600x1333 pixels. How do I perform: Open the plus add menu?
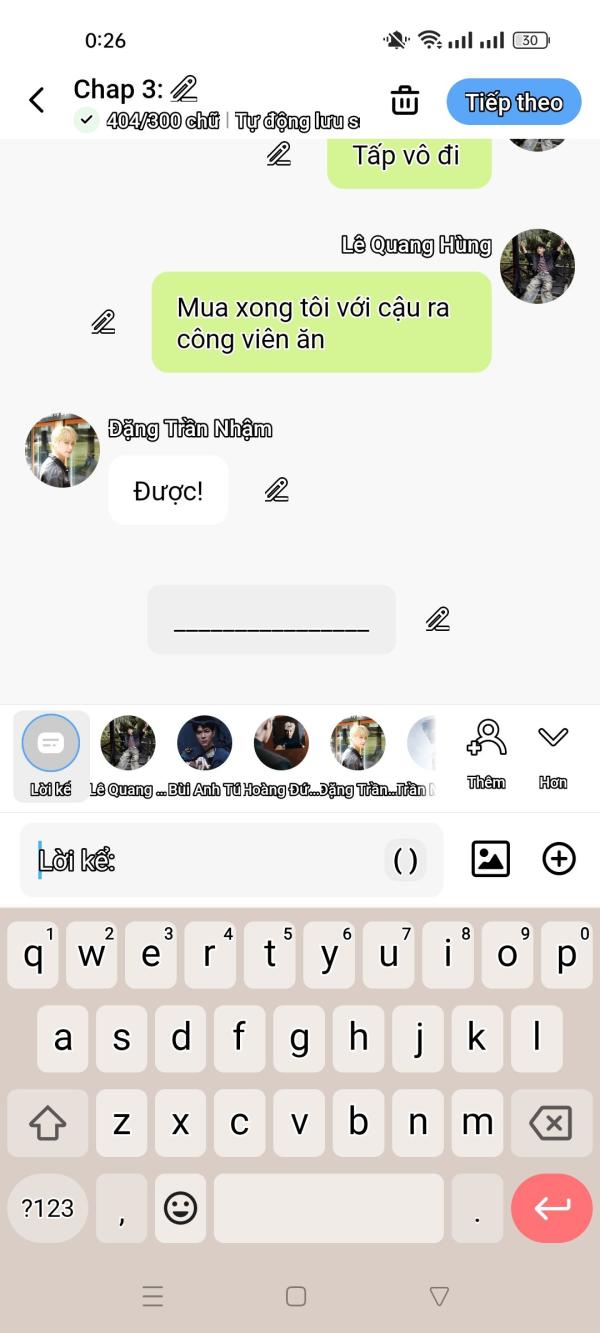point(559,859)
